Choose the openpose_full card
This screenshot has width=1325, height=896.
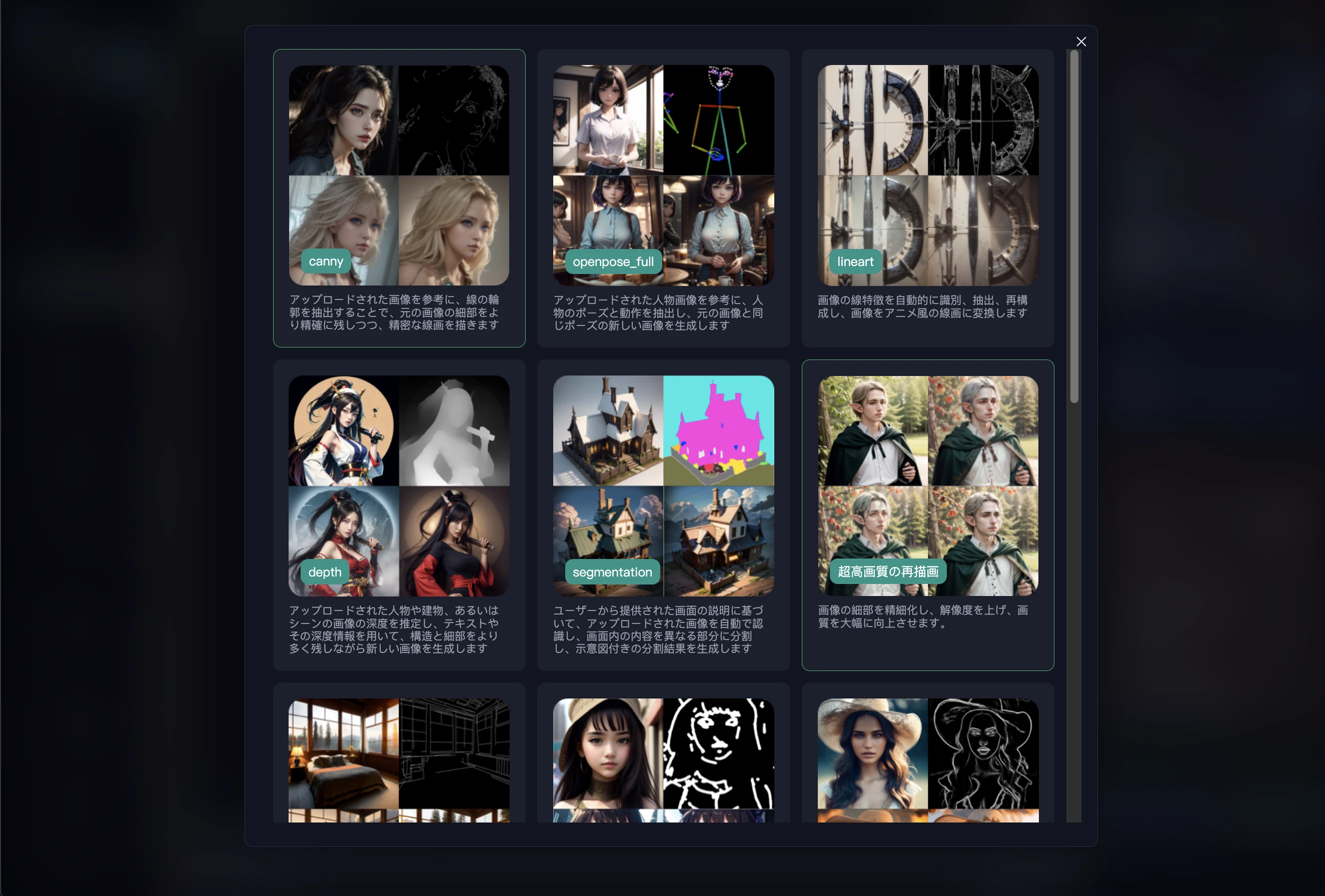click(x=663, y=198)
